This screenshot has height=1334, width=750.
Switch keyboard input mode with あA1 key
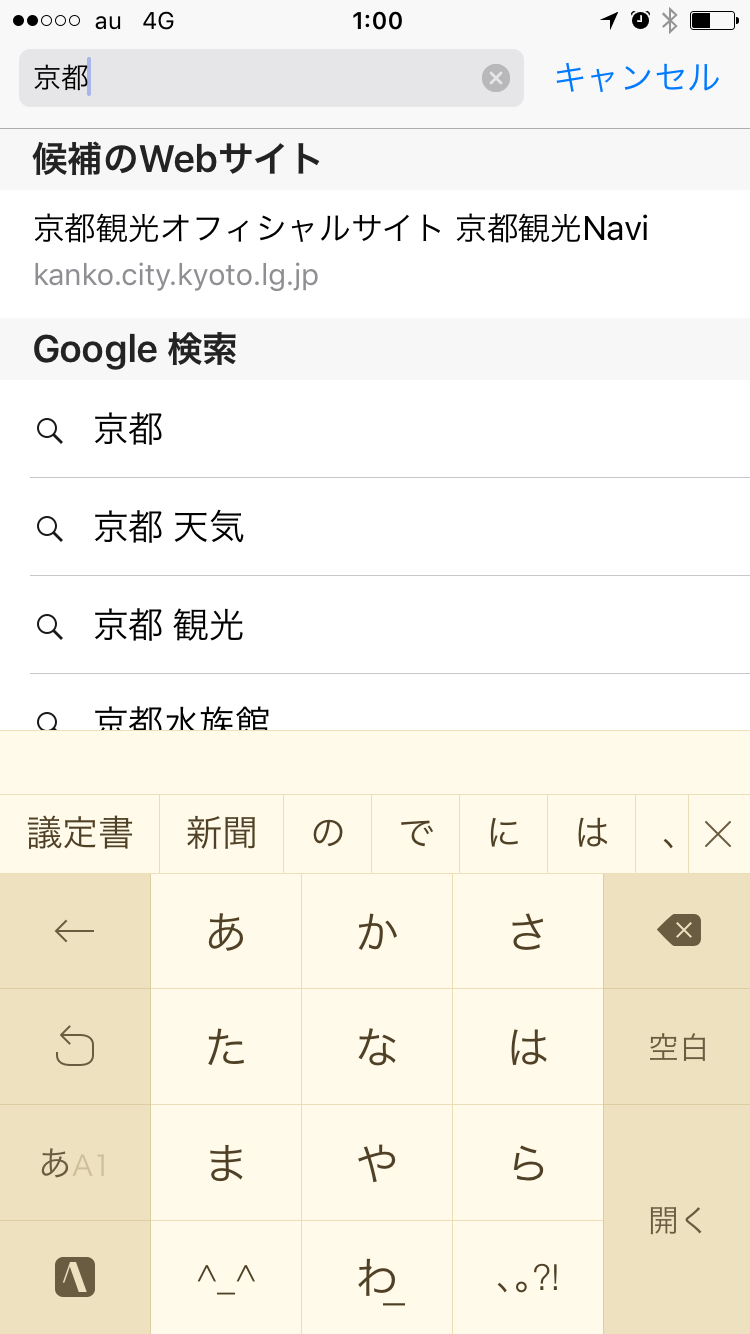[x=74, y=1163]
